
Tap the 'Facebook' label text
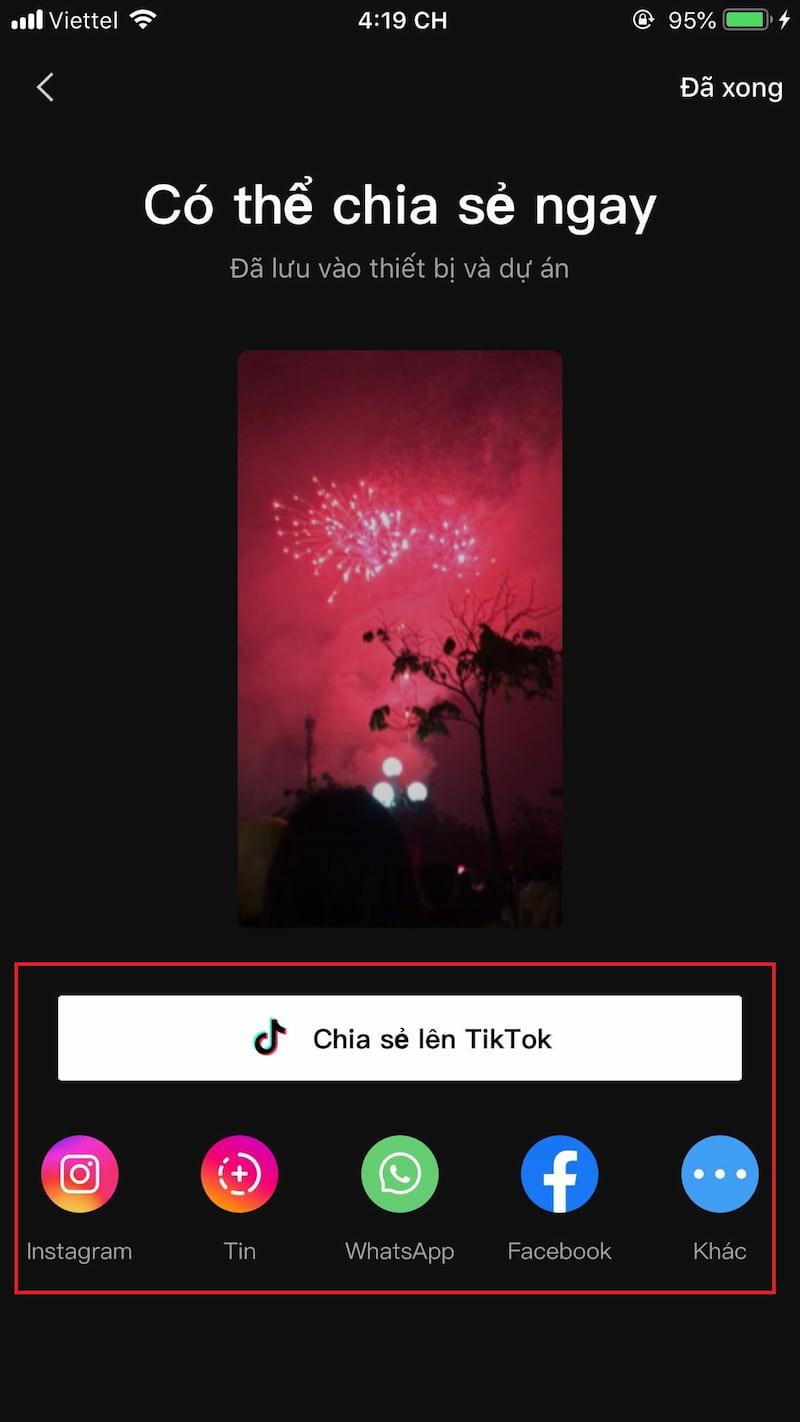click(x=559, y=1250)
